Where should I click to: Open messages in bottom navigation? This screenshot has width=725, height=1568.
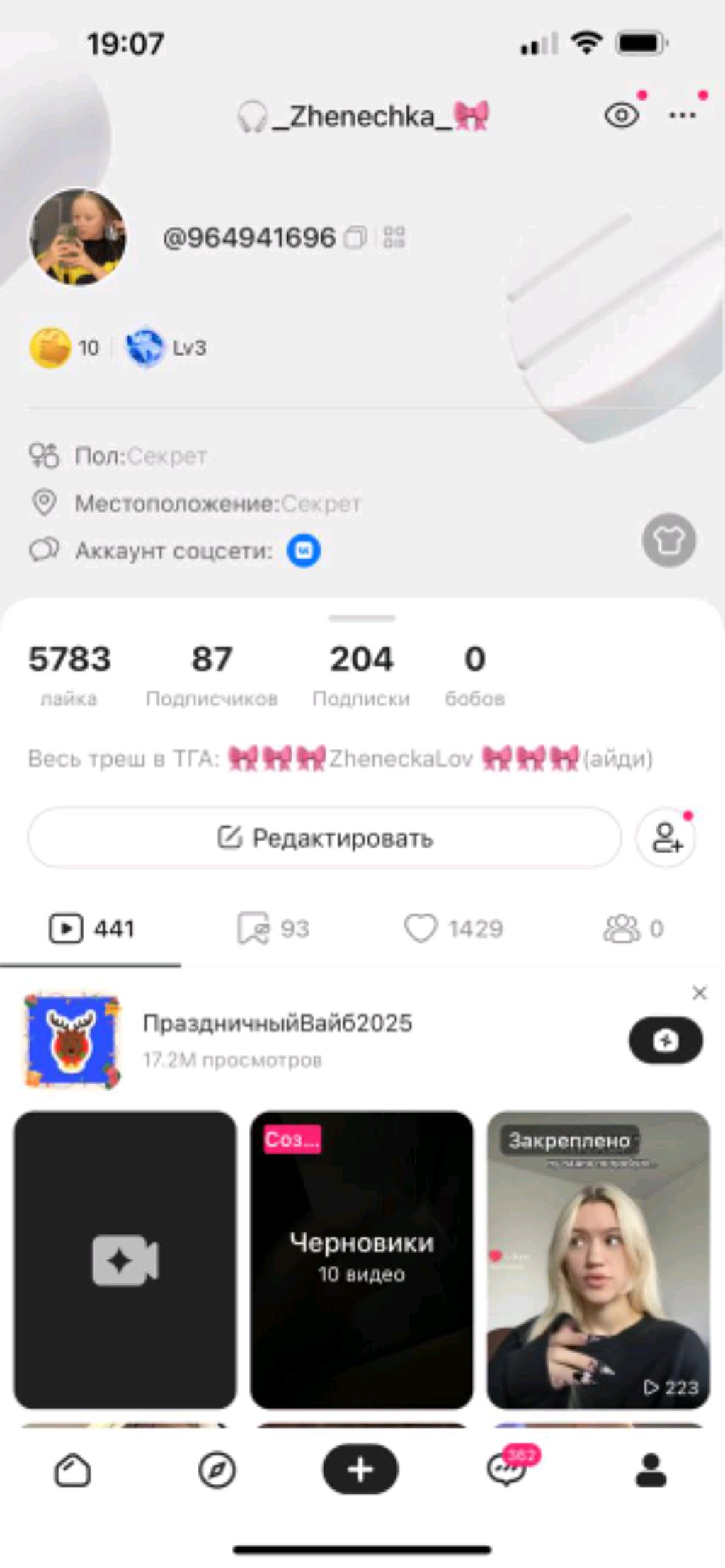pyautogui.click(x=507, y=1471)
